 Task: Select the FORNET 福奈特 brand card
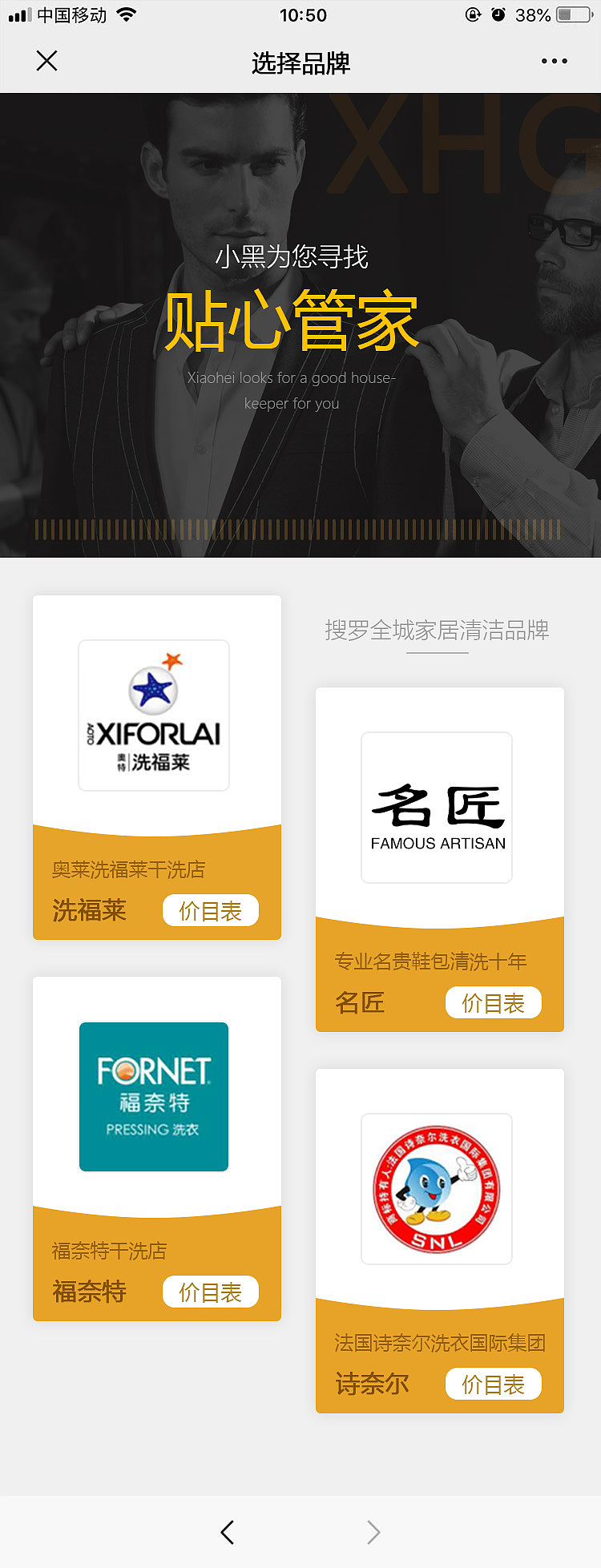154,1097
